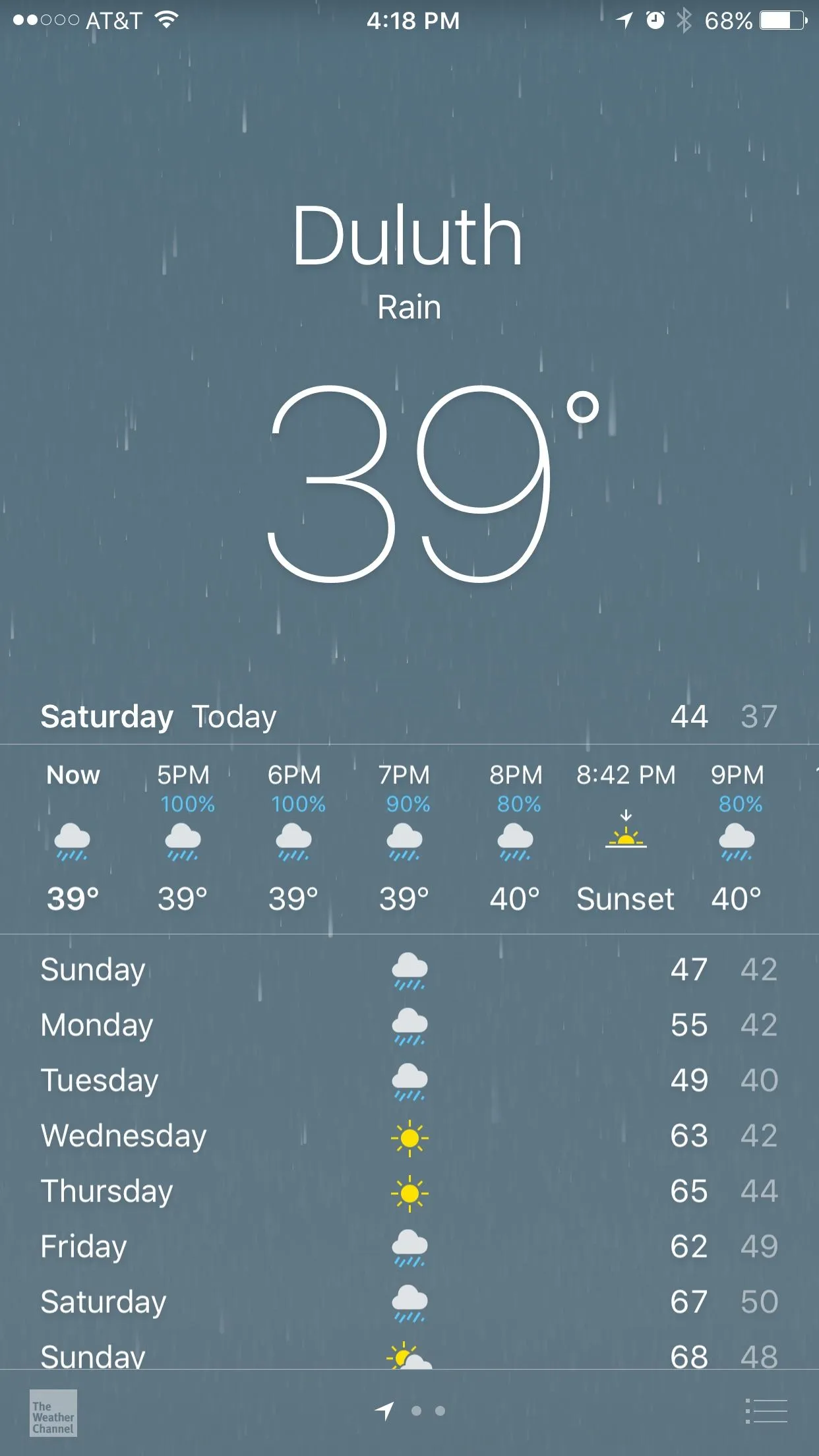Open The Weather Channel link
This screenshot has width=819, height=1456.
53,1412
